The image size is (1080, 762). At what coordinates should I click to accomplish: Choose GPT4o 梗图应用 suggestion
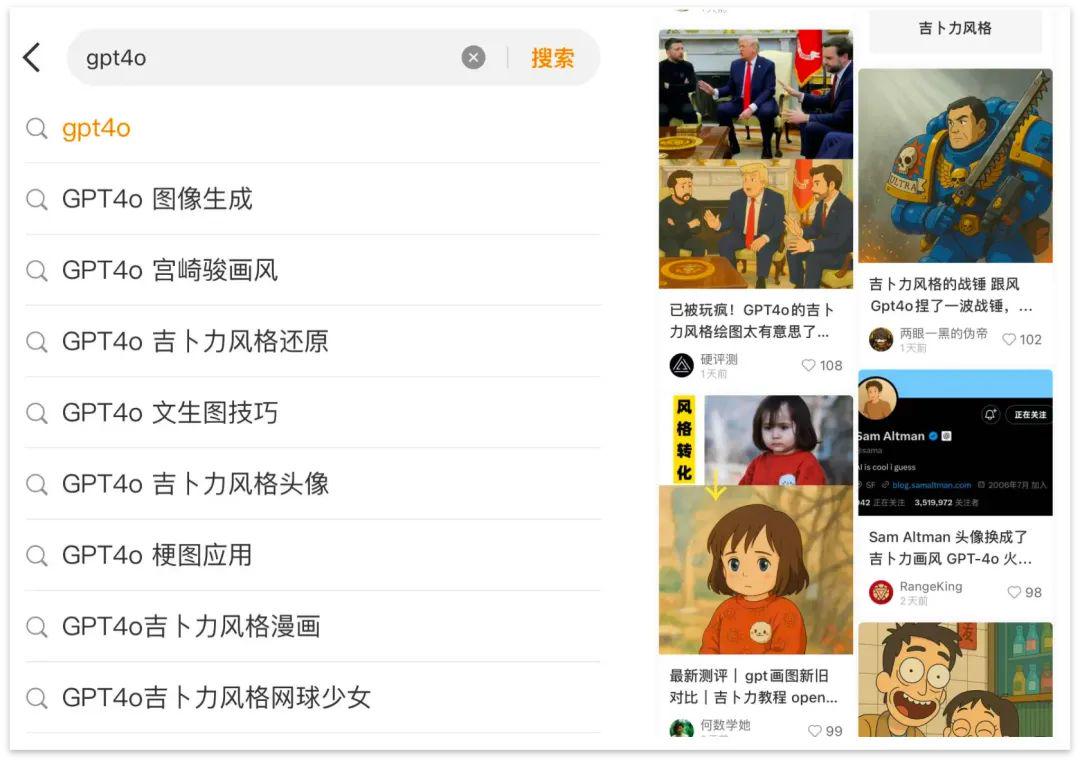click(x=157, y=555)
